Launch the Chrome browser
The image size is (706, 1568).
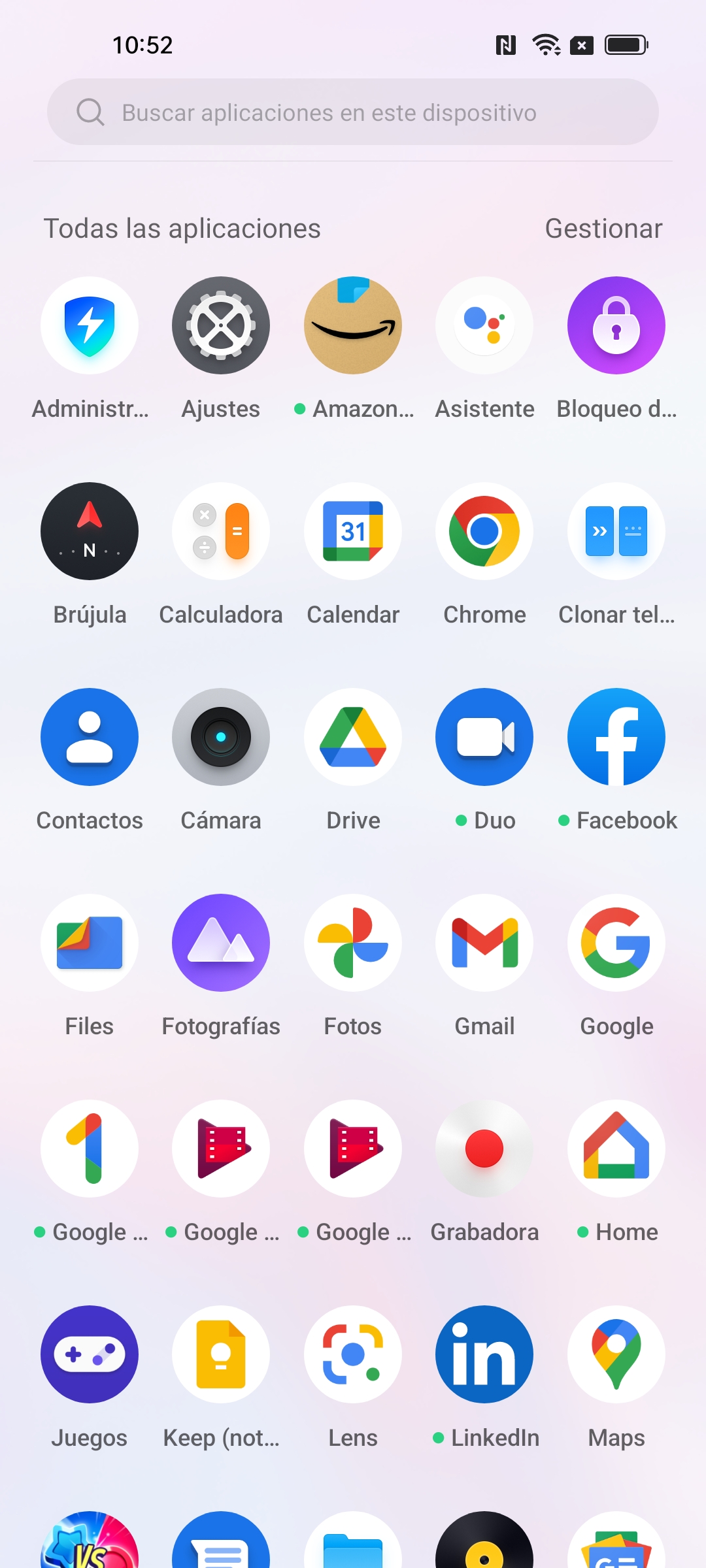pos(484,531)
